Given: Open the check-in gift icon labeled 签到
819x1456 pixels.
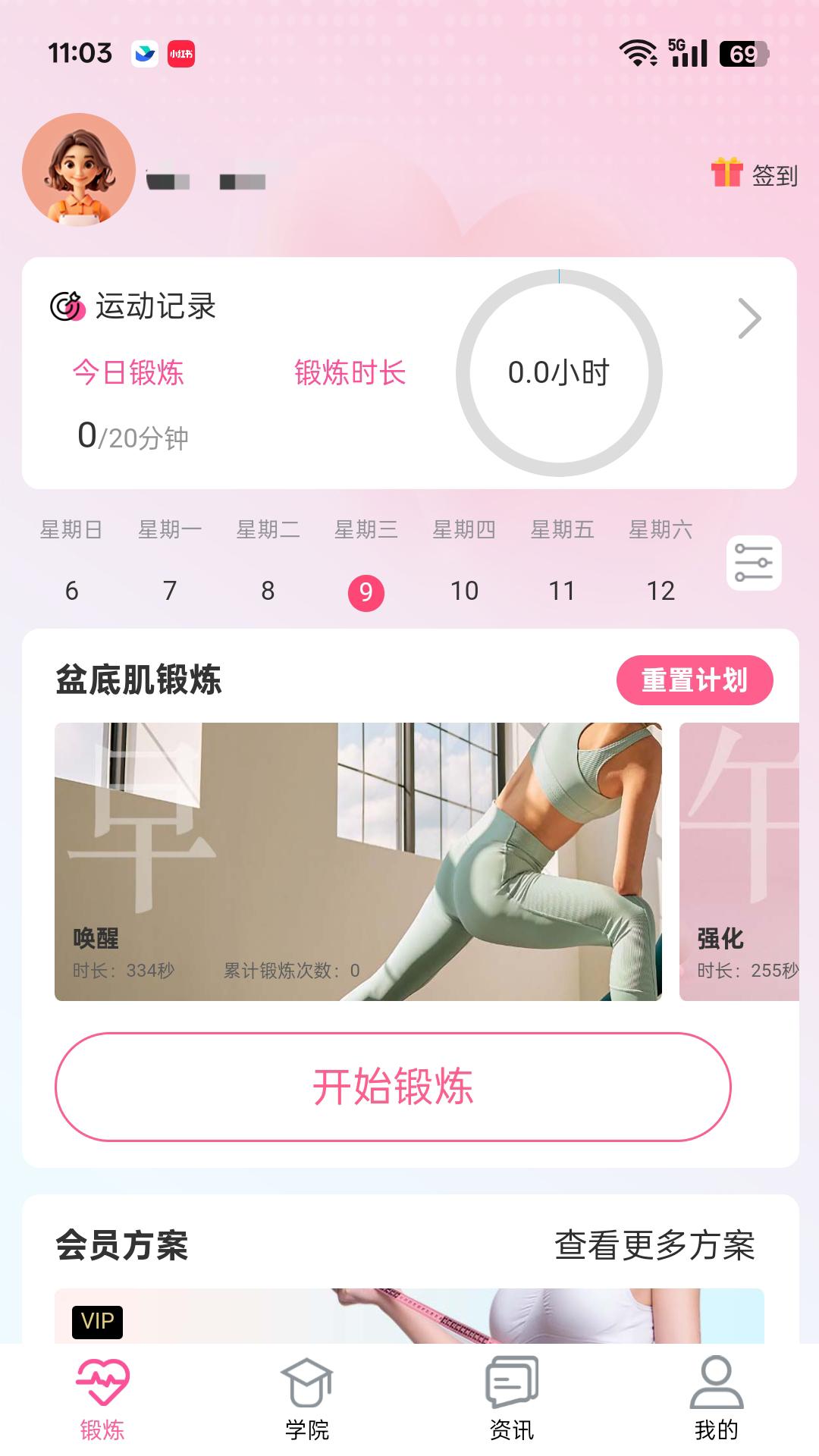Looking at the screenshot, I should click(728, 174).
